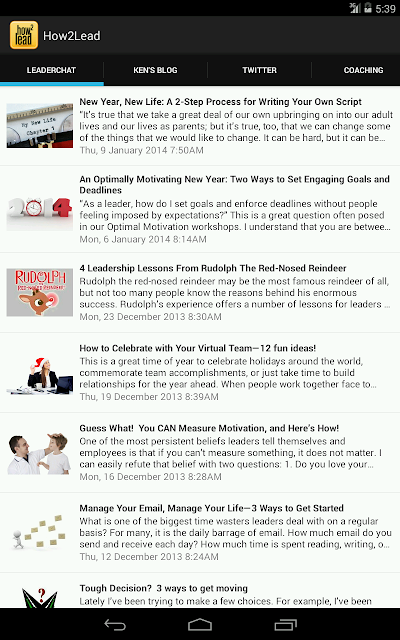Open You CAN Measure Motivation article
Viewport: 400px width, 640px height.
tap(200, 453)
